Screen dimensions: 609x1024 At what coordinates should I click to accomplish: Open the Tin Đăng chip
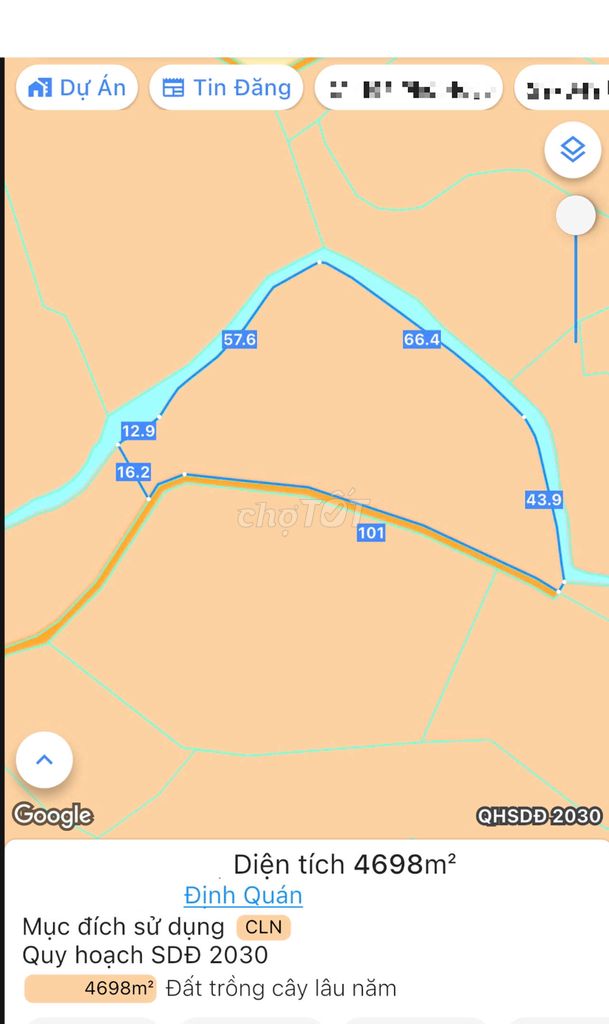coord(226,88)
